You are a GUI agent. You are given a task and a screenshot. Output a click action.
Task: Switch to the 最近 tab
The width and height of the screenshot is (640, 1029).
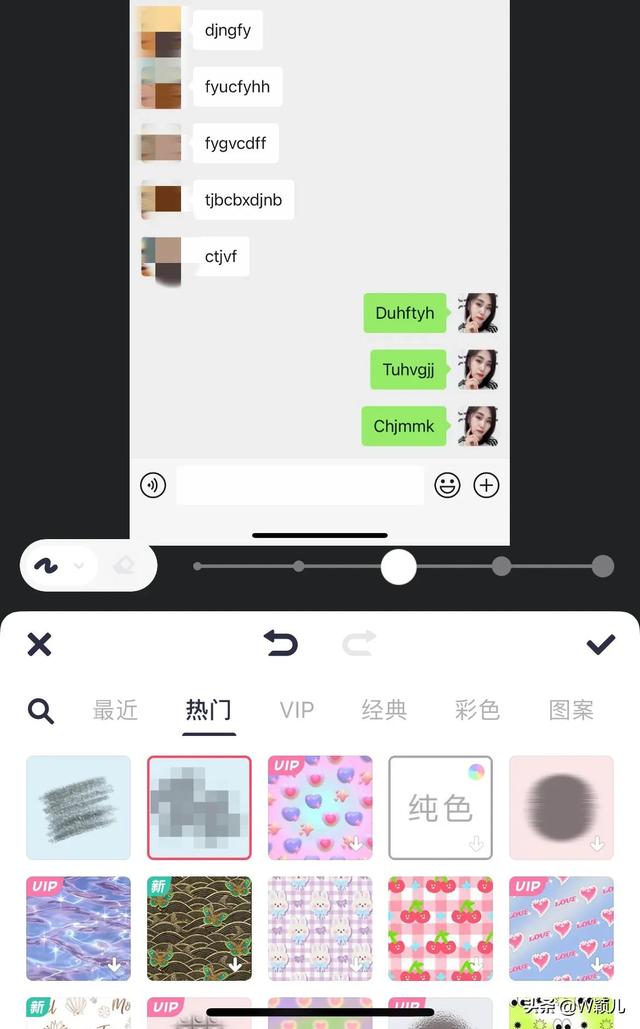click(x=115, y=711)
